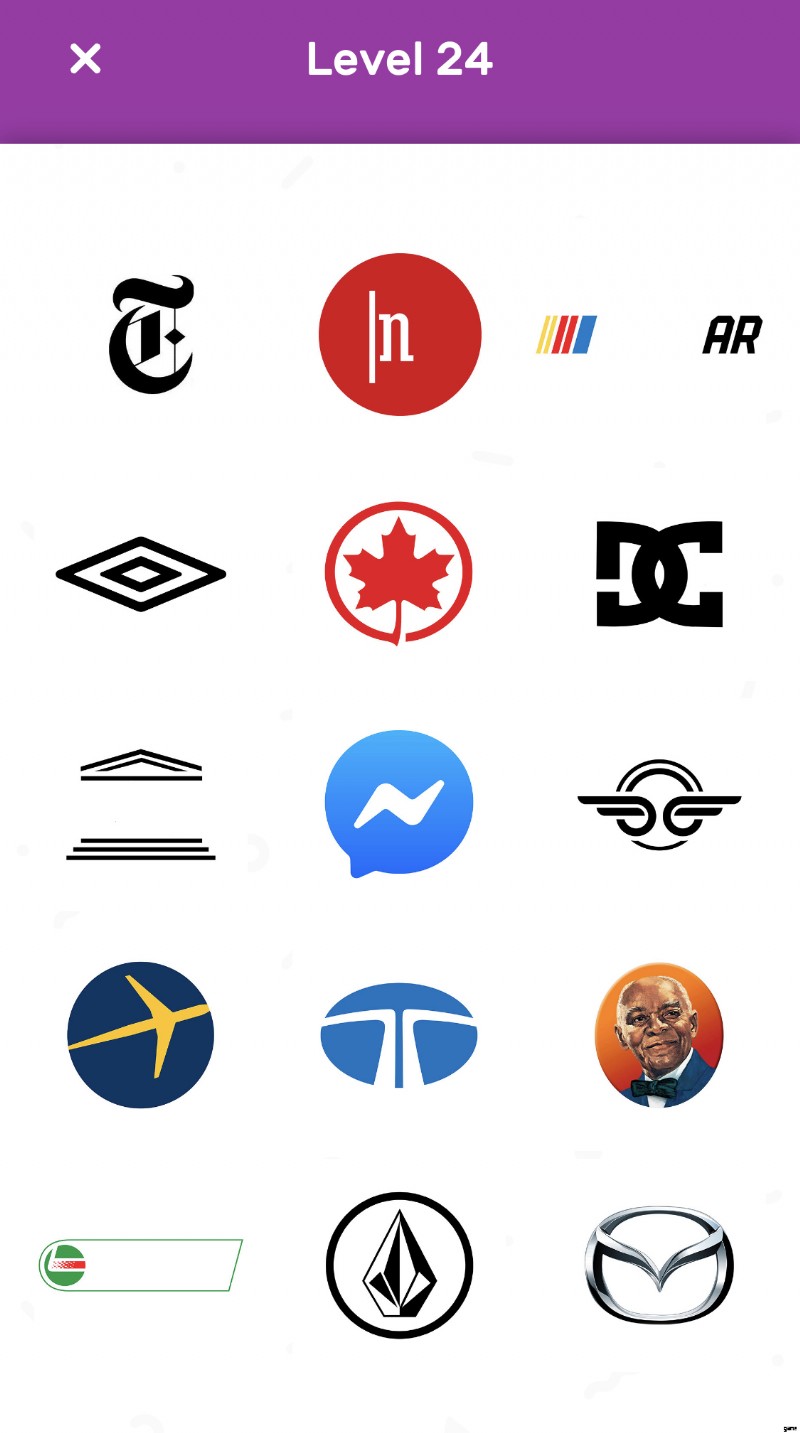Select the navy circle yellow airplane logo

click(141, 1035)
